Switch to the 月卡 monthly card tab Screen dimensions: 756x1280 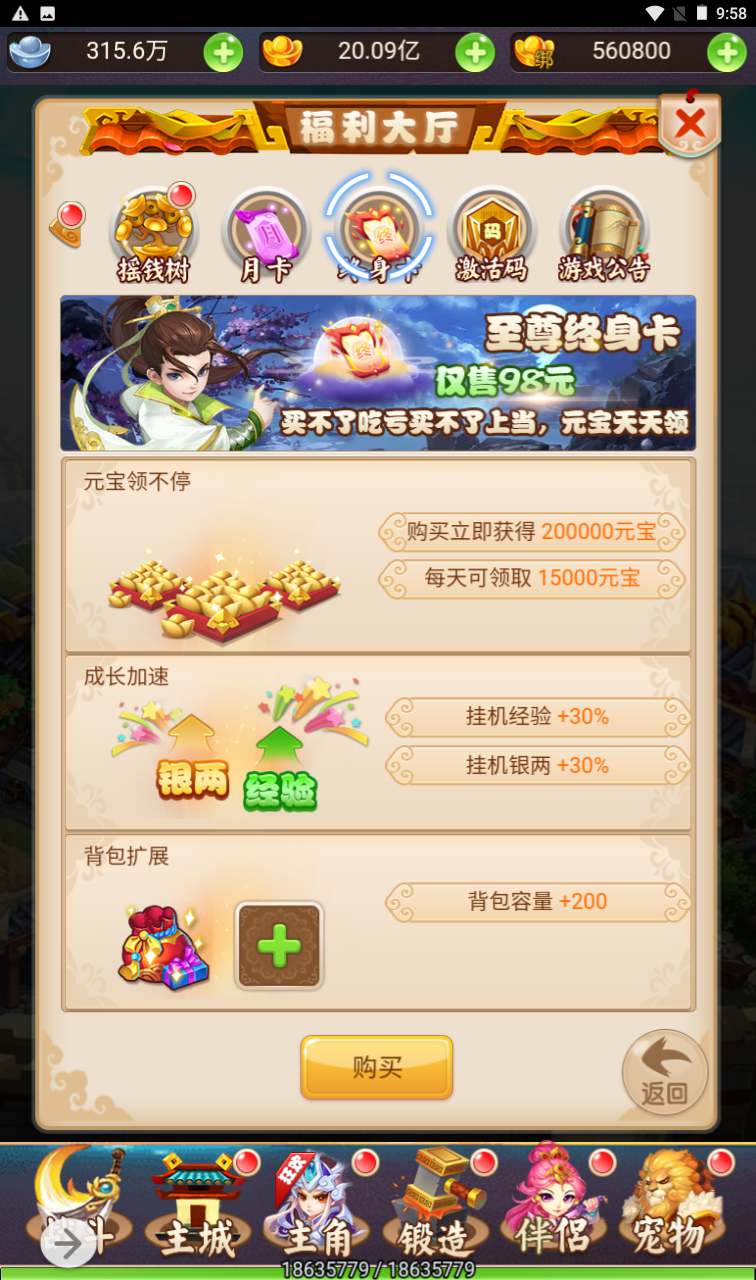tap(265, 234)
